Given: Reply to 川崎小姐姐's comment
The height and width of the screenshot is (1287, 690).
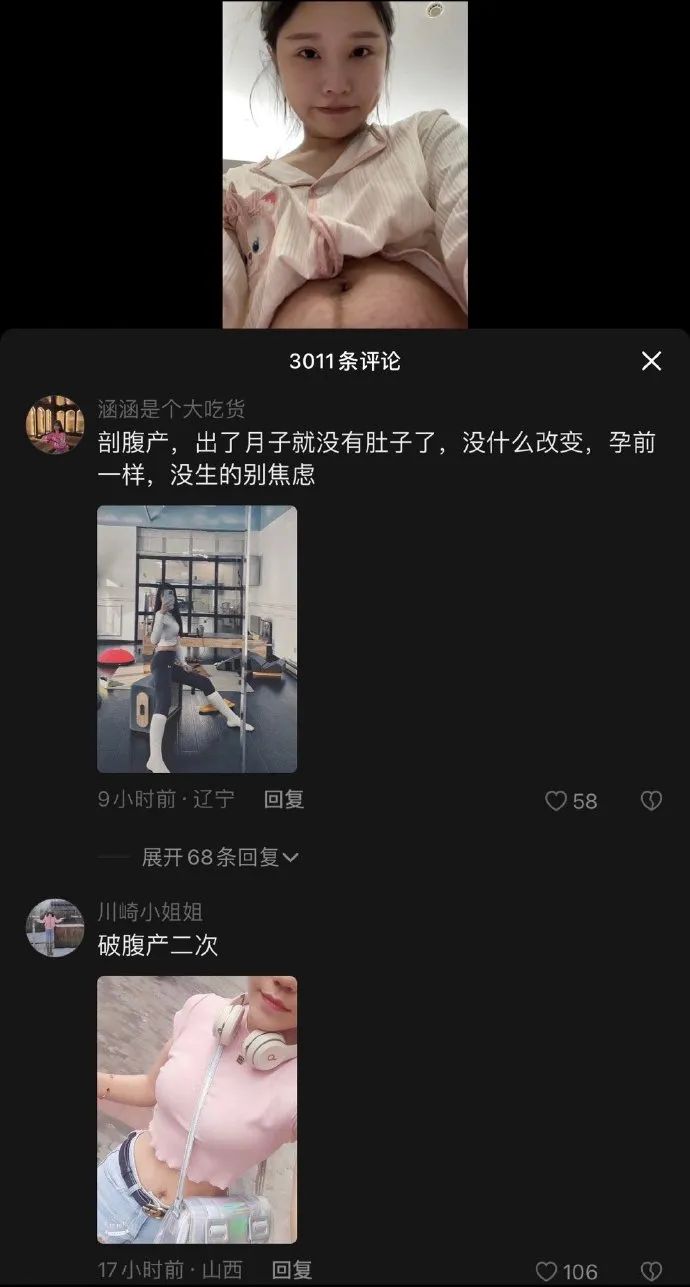Looking at the screenshot, I should point(292,1270).
